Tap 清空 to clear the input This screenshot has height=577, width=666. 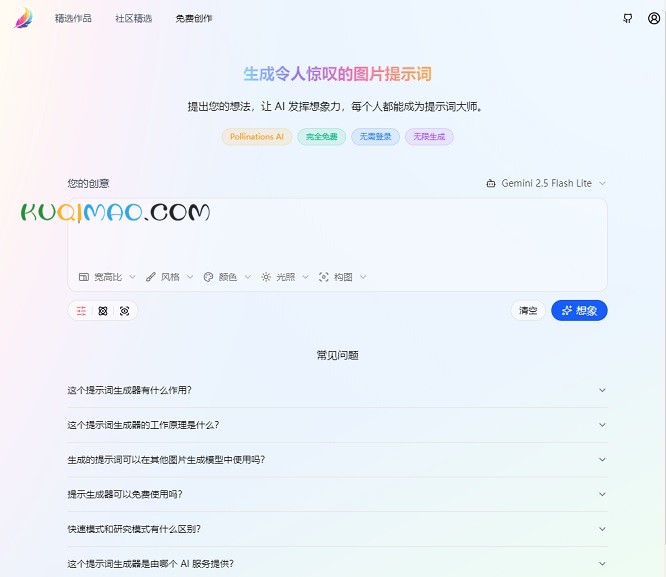[528, 311]
